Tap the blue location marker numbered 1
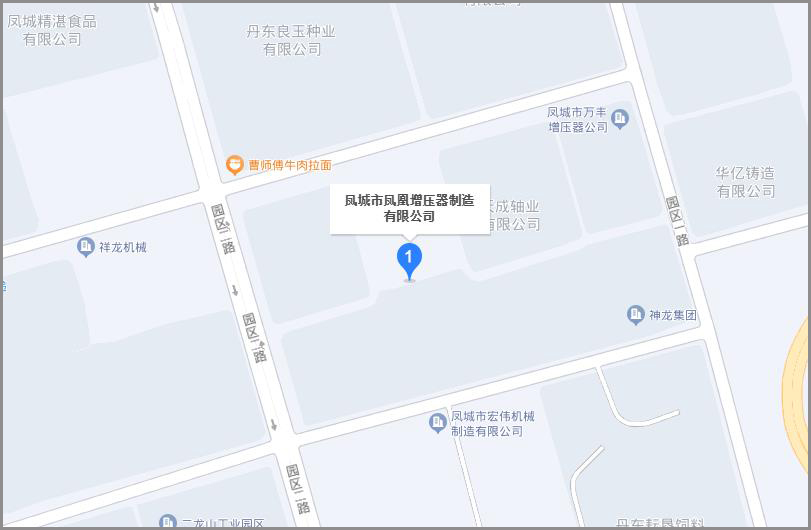 pyautogui.click(x=408, y=259)
